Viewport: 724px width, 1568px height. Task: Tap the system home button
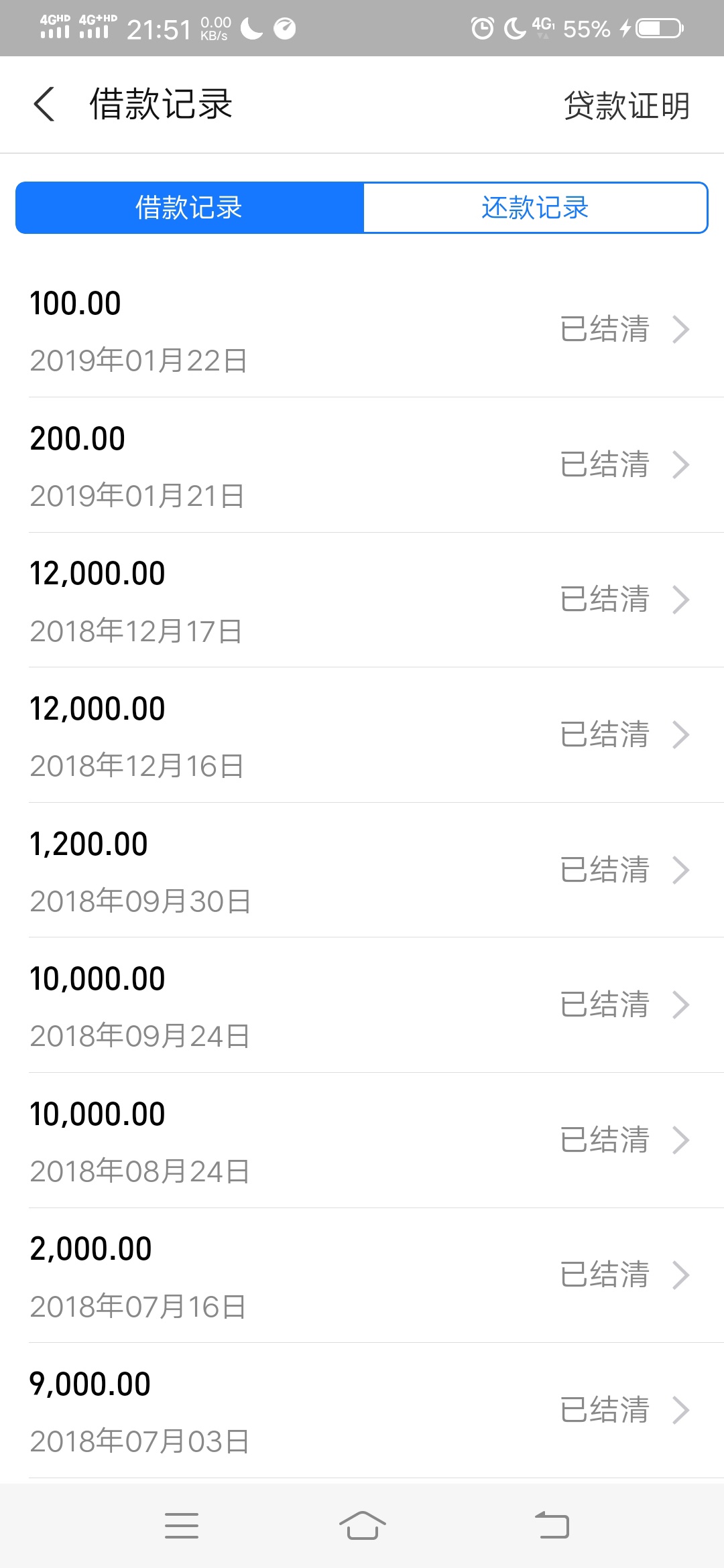click(x=362, y=1526)
